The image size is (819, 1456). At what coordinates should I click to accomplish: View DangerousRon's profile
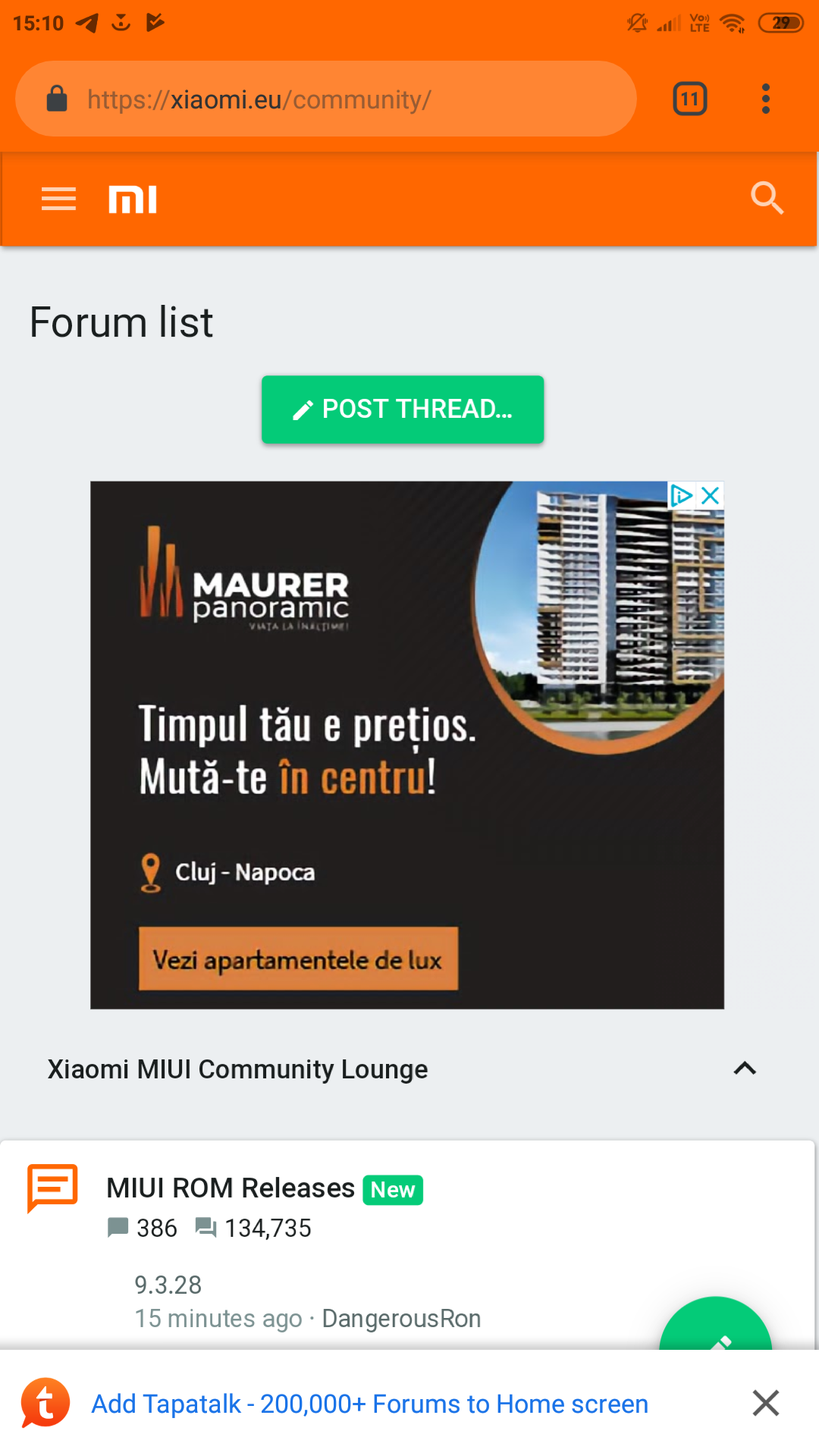[401, 1319]
